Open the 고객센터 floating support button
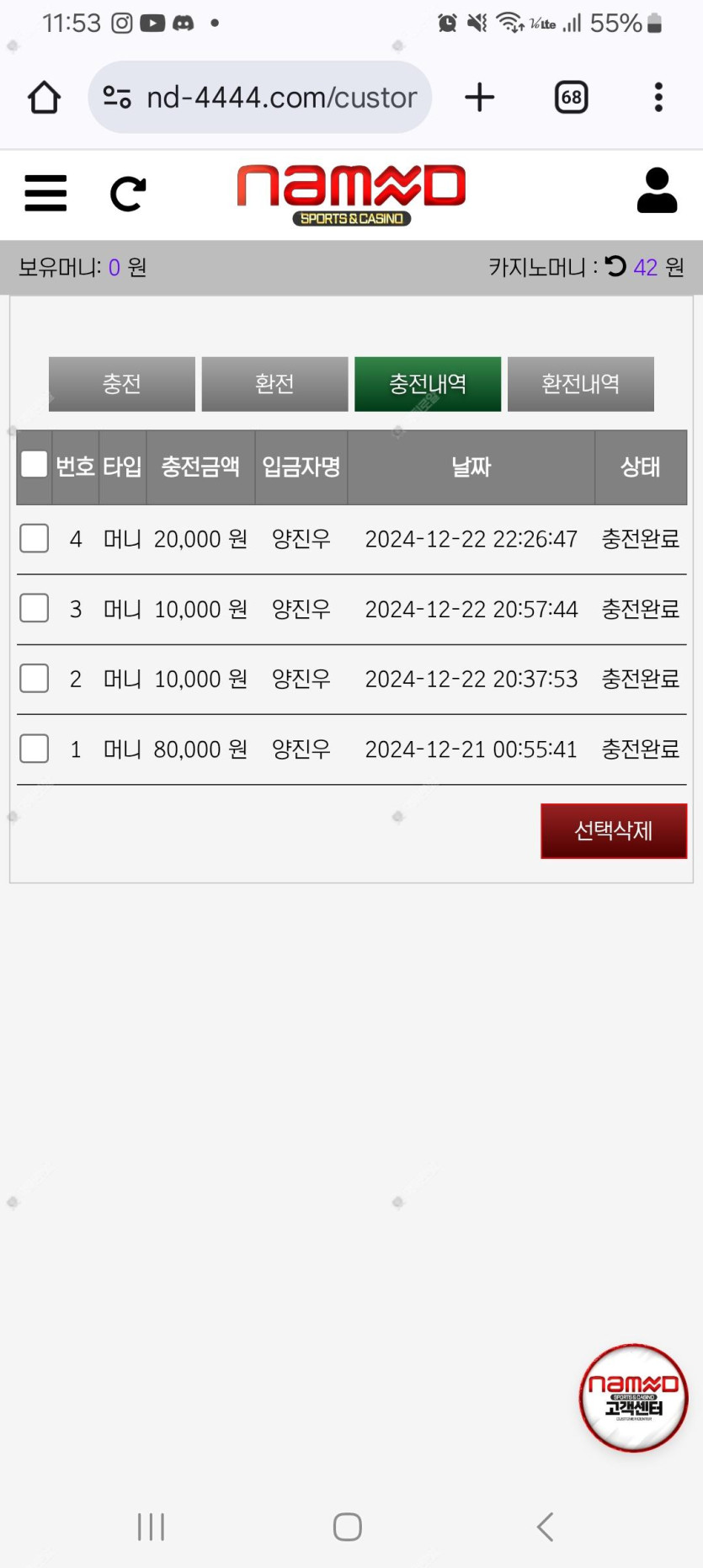 (634, 1398)
